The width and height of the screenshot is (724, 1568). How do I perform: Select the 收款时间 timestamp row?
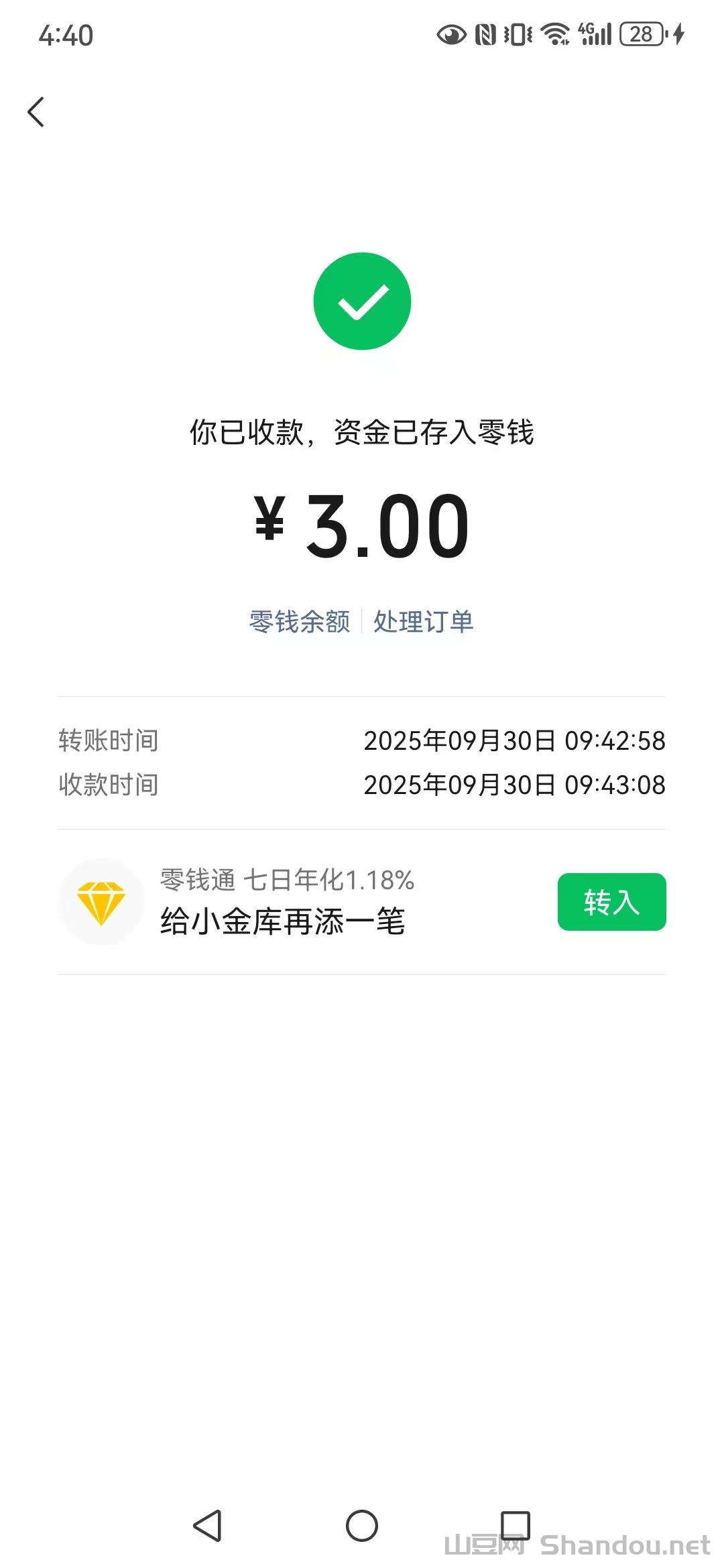click(362, 784)
